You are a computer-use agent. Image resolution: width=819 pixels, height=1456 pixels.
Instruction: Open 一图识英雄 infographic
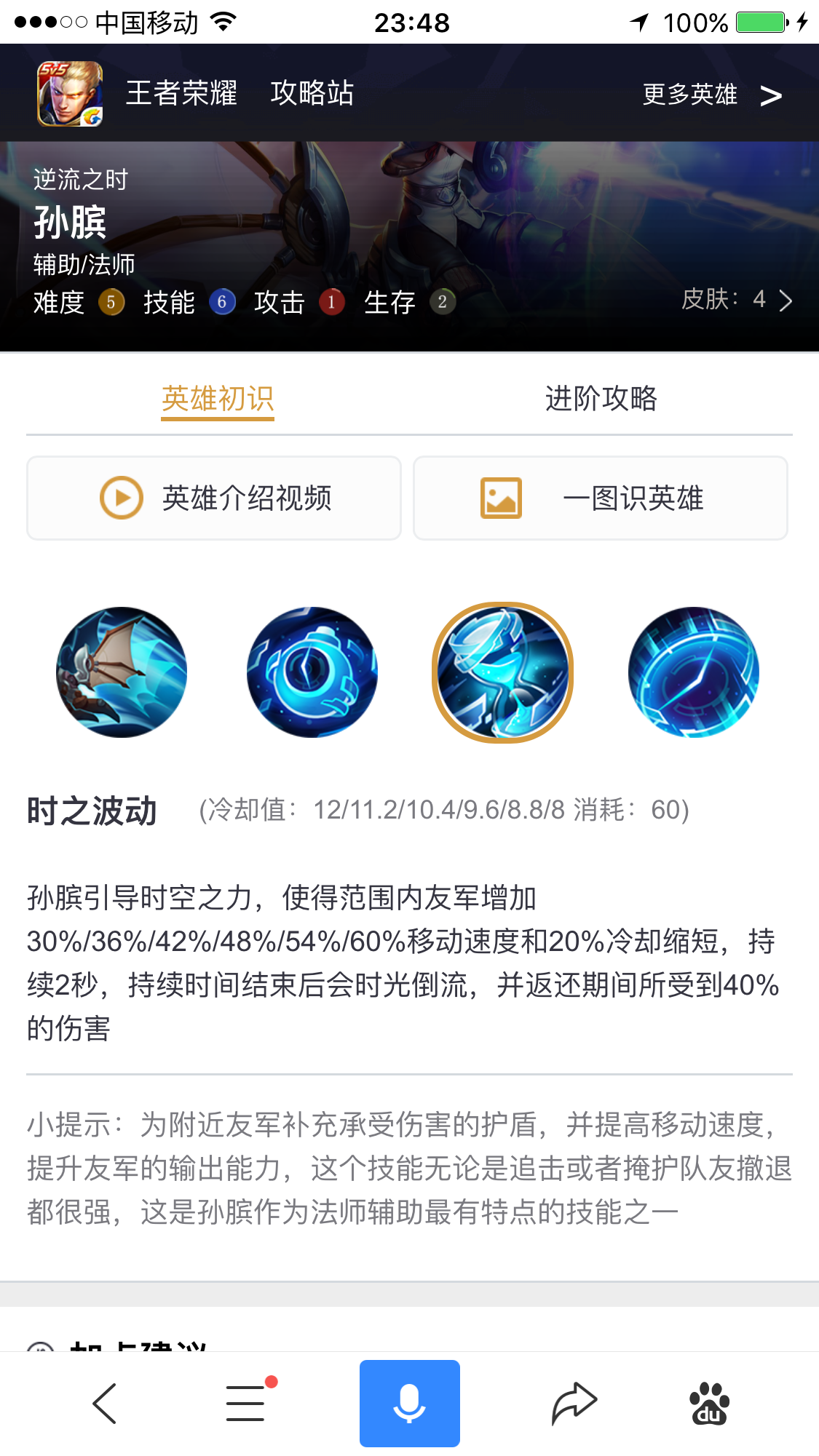(x=600, y=498)
